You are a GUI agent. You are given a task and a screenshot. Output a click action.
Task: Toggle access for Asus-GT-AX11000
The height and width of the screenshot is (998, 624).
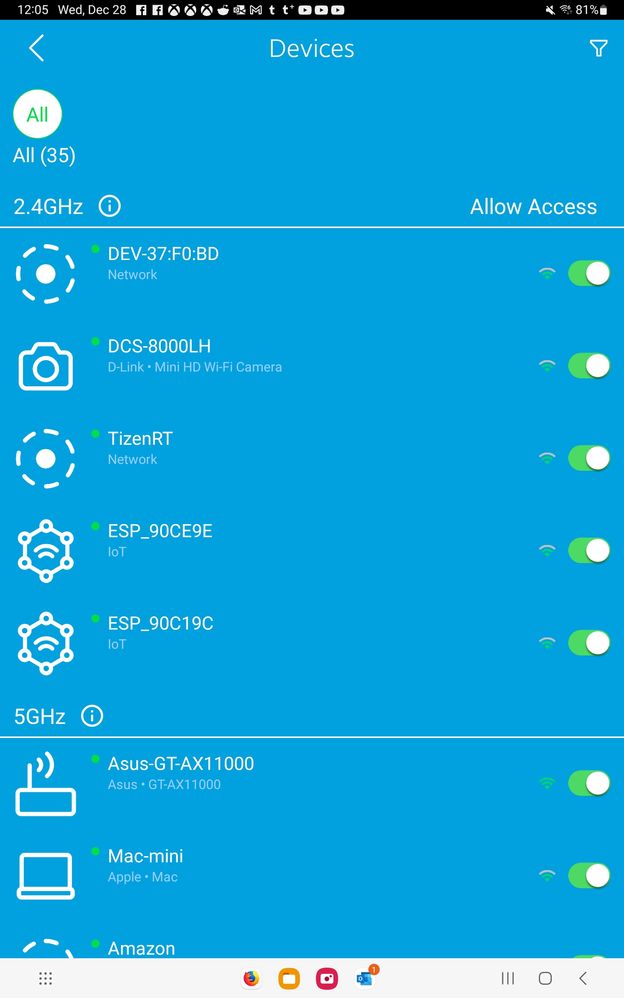[x=588, y=783]
